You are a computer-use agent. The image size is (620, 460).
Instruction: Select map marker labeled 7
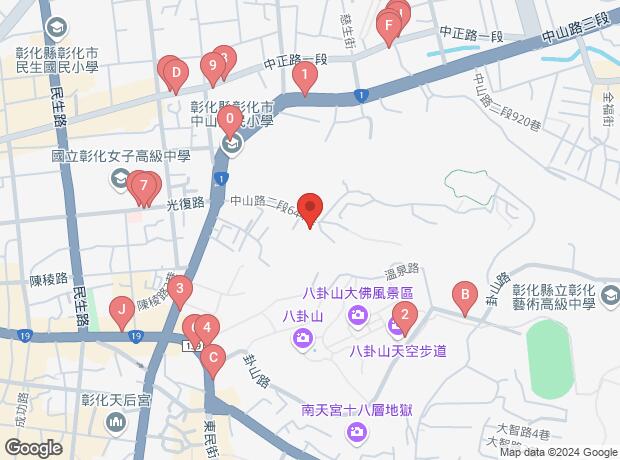click(146, 185)
